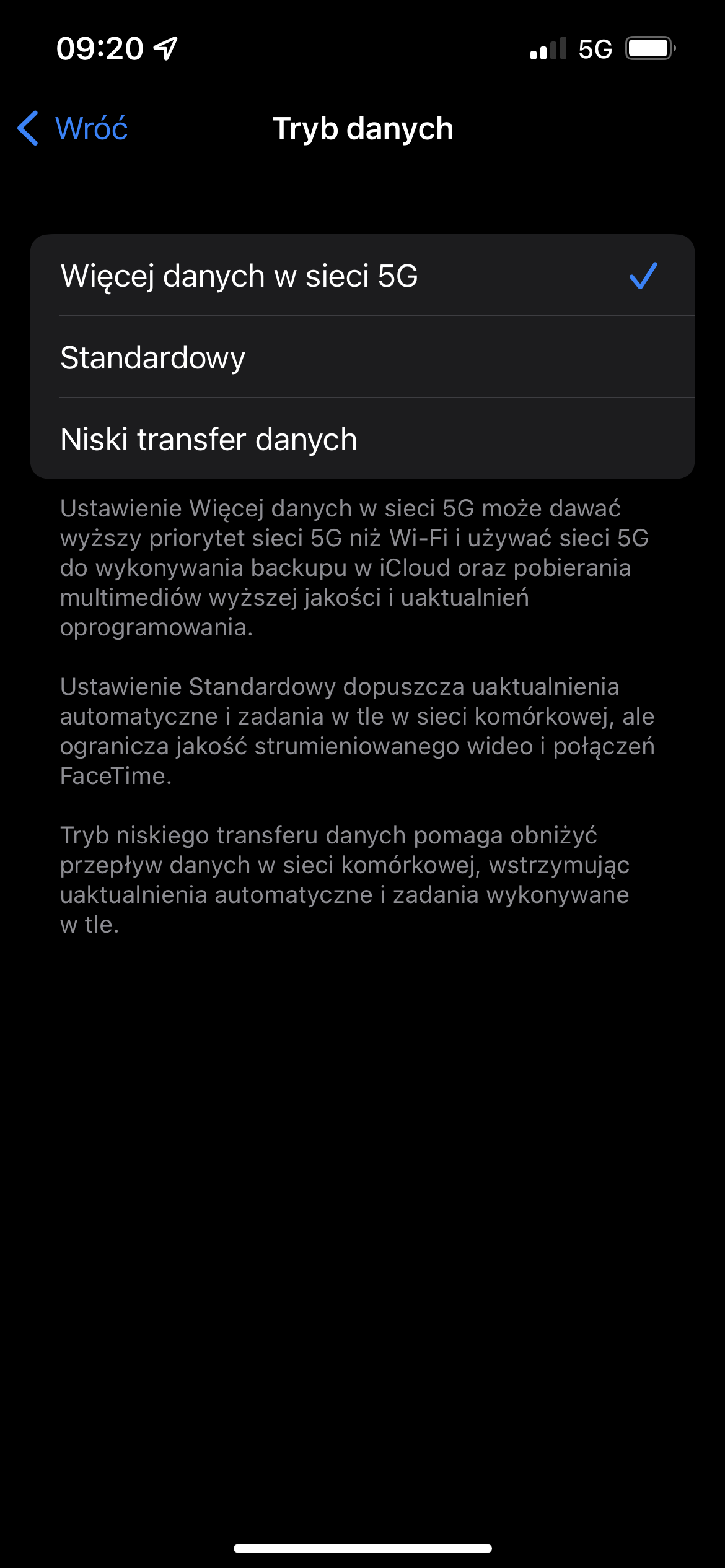Choose the Standardowy data mode
This screenshot has width=725, height=1568.
[153, 357]
